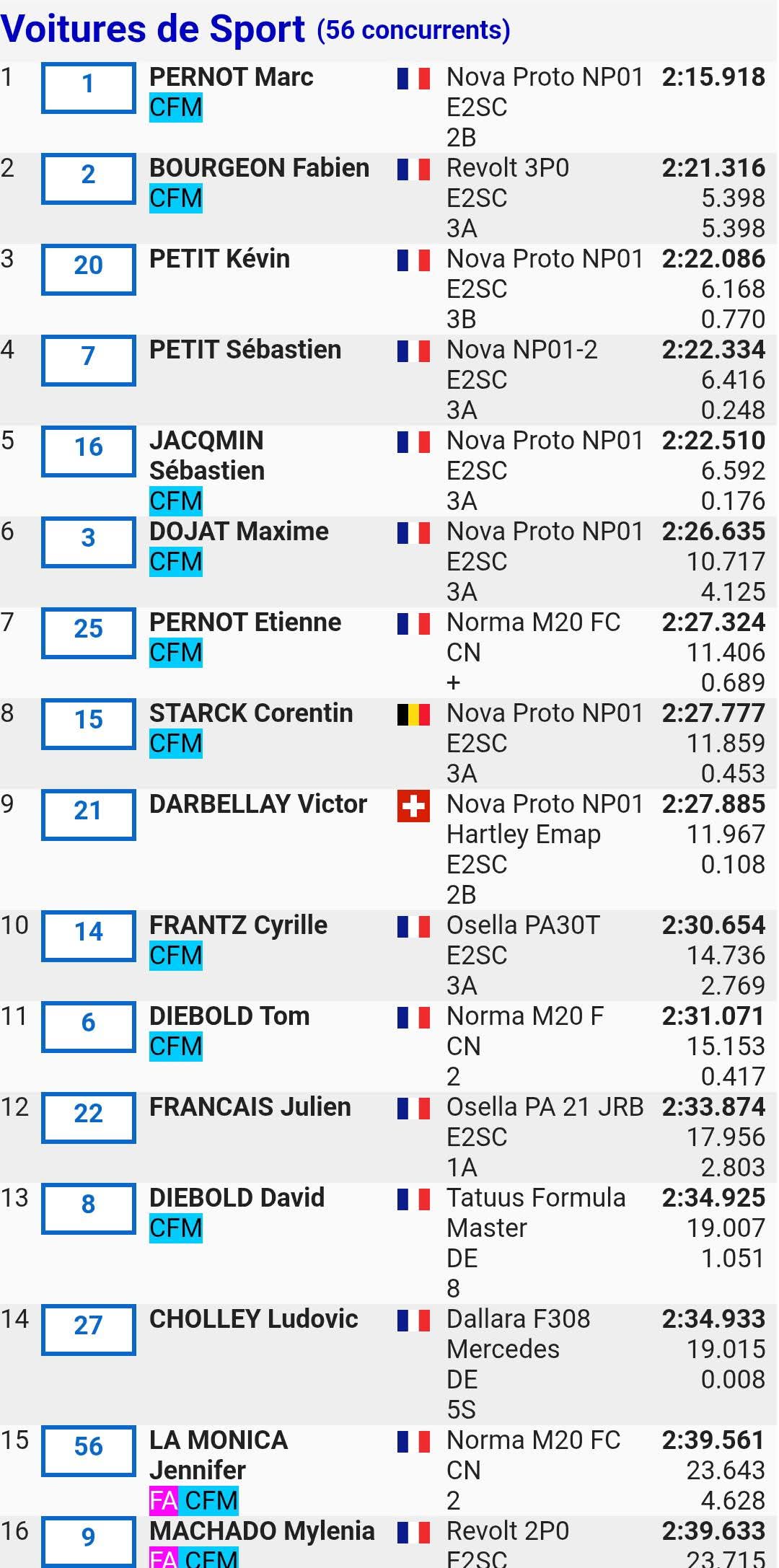Open number 3 for DOJAT Maxime
Viewport: 779px width, 1568px height.
click(88, 542)
